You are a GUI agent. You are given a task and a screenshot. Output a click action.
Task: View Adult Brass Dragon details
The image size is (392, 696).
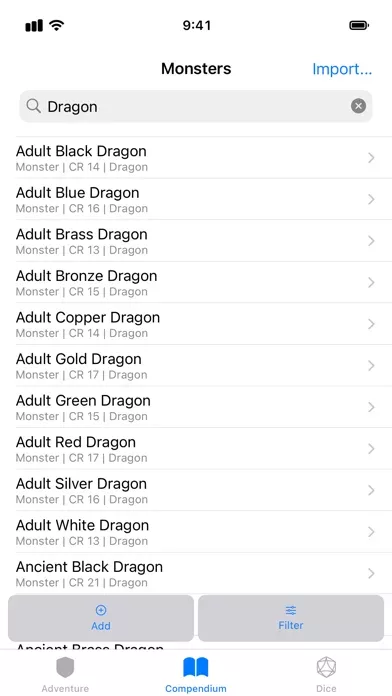(x=196, y=241)
